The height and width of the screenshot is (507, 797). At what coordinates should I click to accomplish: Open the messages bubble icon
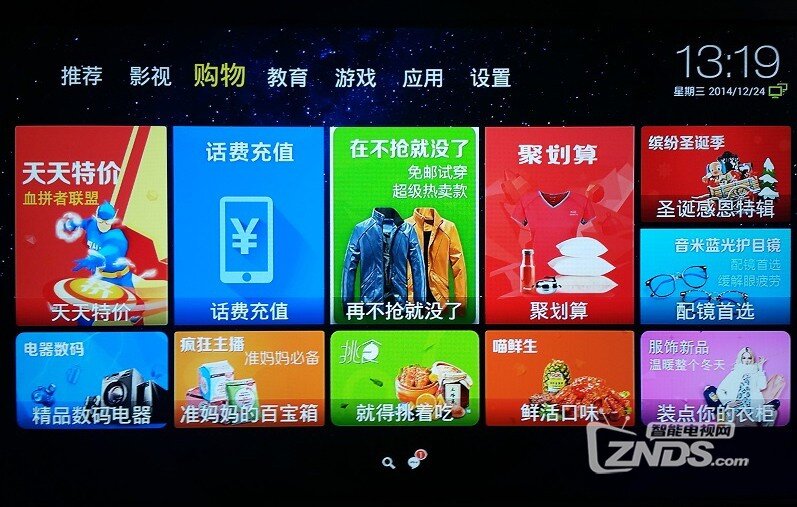coord(415,461)
